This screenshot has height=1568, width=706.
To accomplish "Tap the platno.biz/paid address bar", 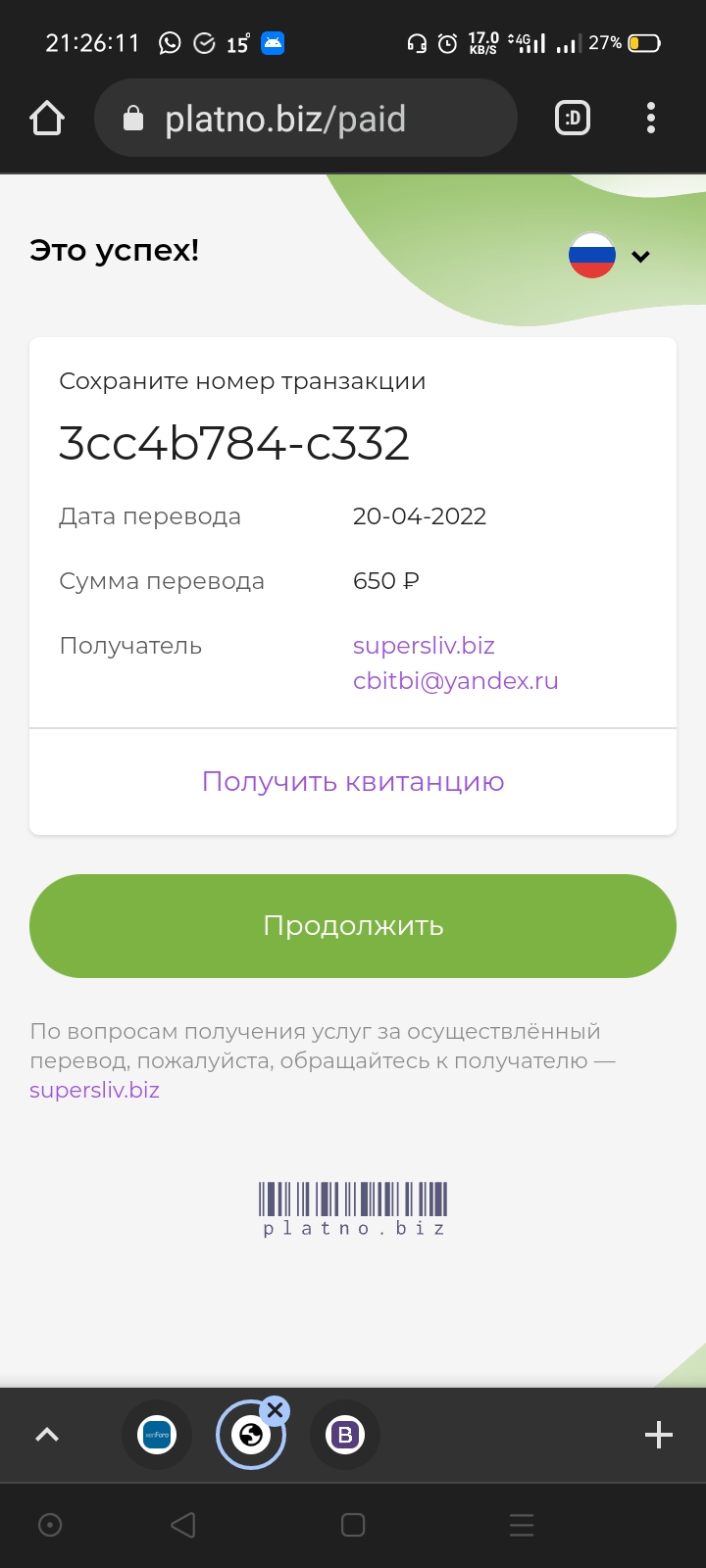I will click(305, 119).
